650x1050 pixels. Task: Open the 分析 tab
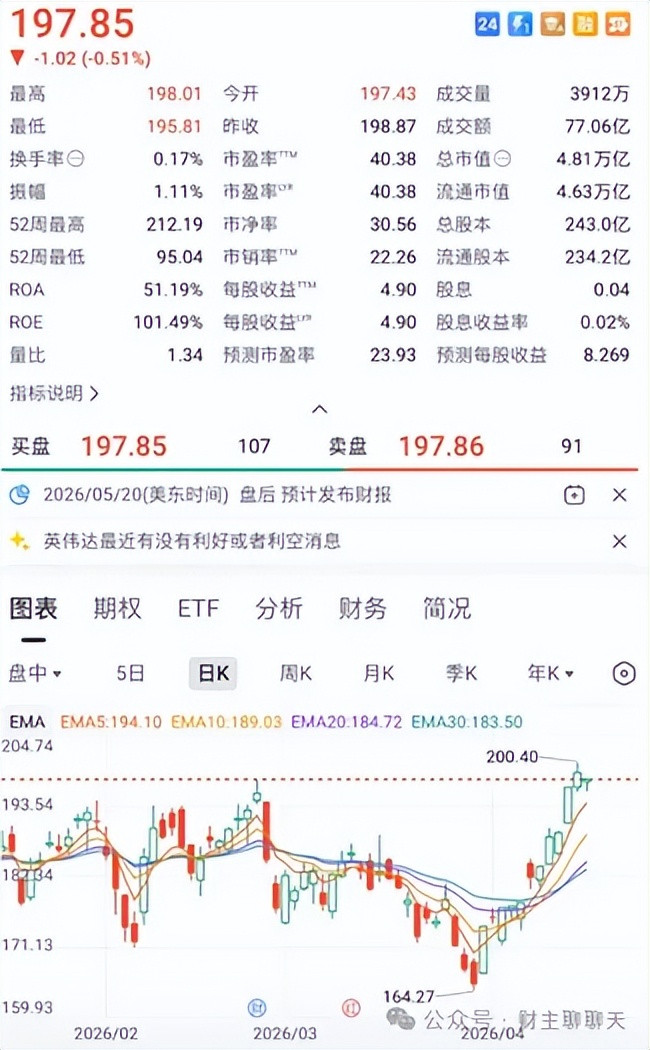(x=278, y=608)
